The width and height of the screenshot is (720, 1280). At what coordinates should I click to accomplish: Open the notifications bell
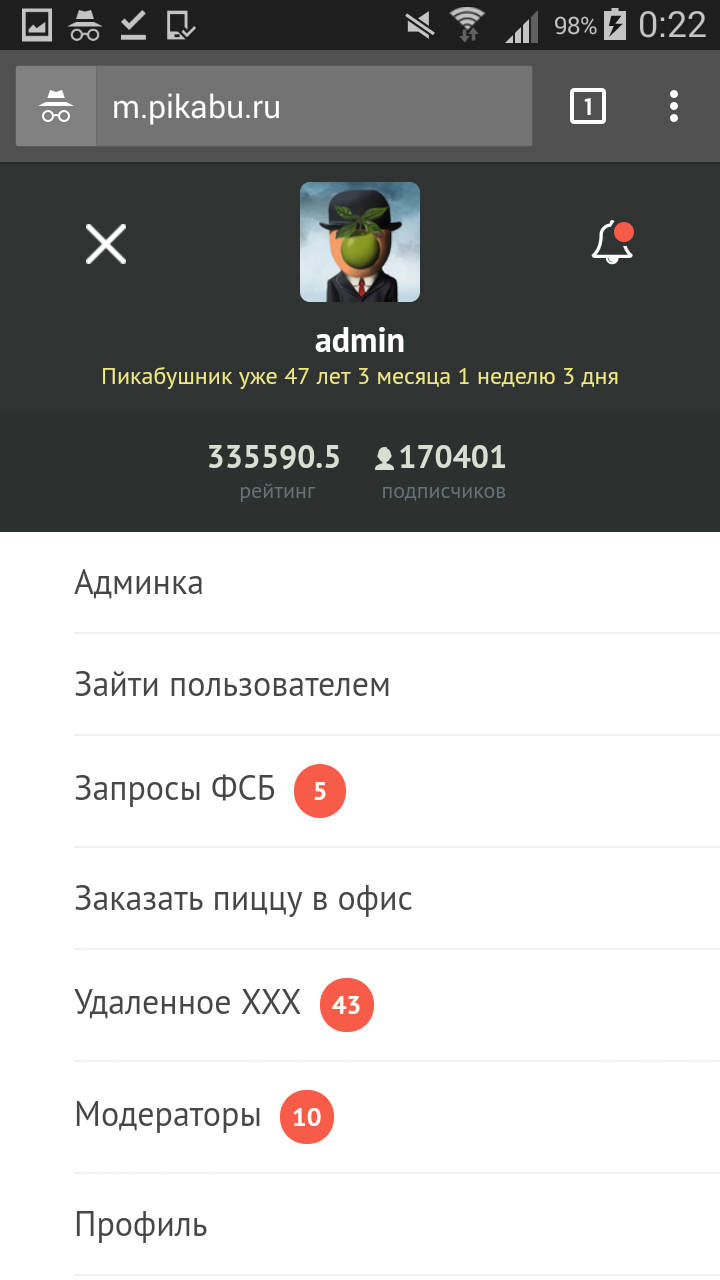pos(612,243)
